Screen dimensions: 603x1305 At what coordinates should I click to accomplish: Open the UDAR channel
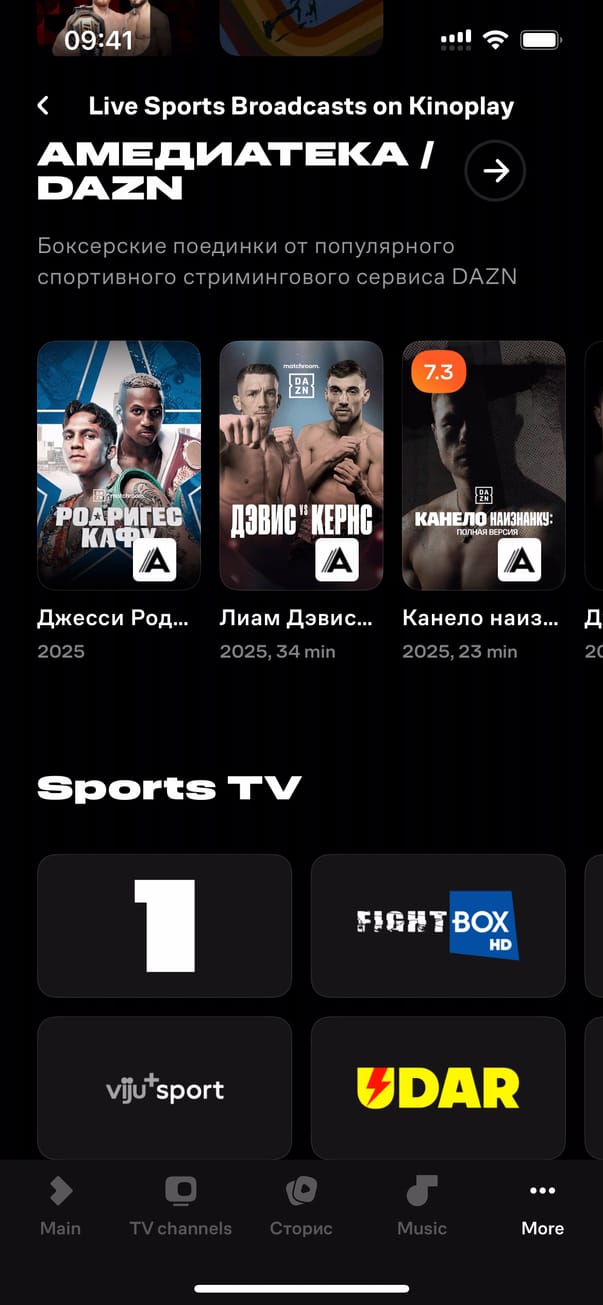[438, 1088]
